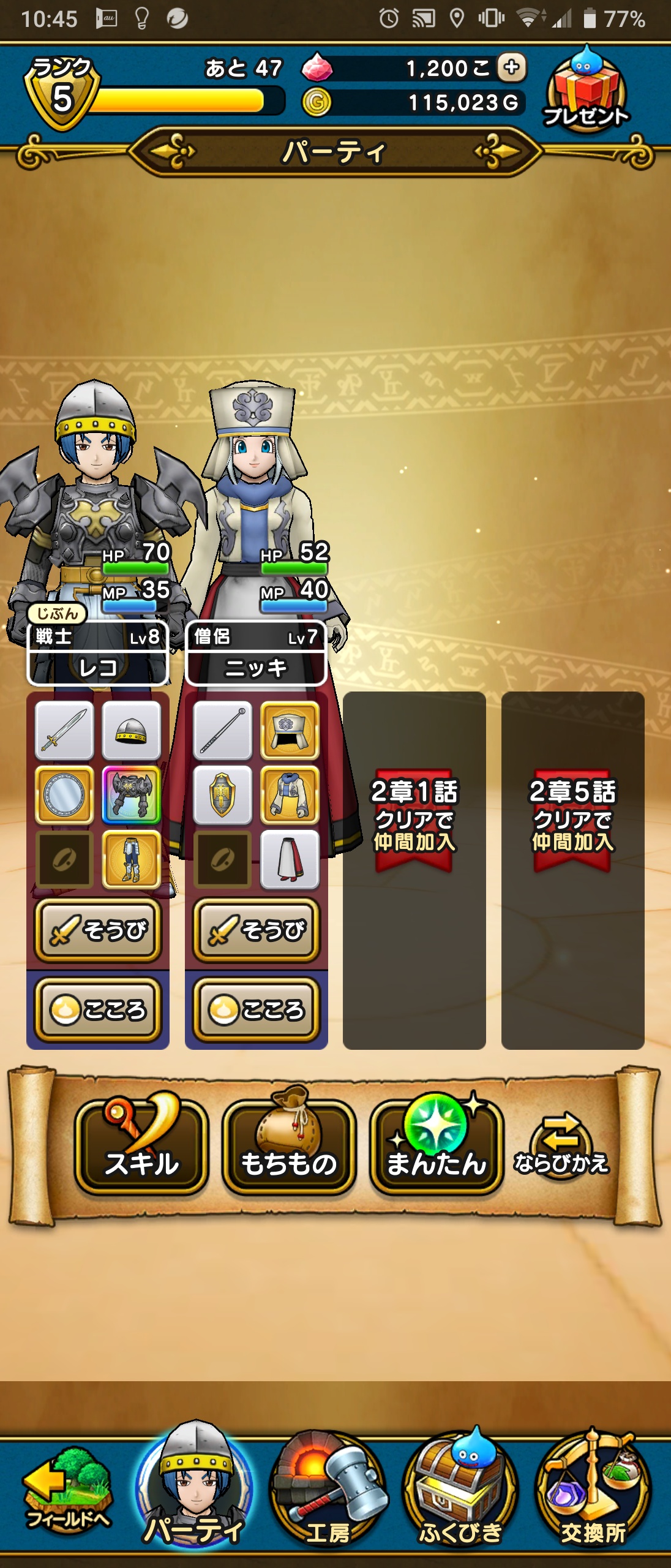671x1568 pixels.
Task: Select レコ's rainbow-framed armor slot
Action: coord(132,794)
